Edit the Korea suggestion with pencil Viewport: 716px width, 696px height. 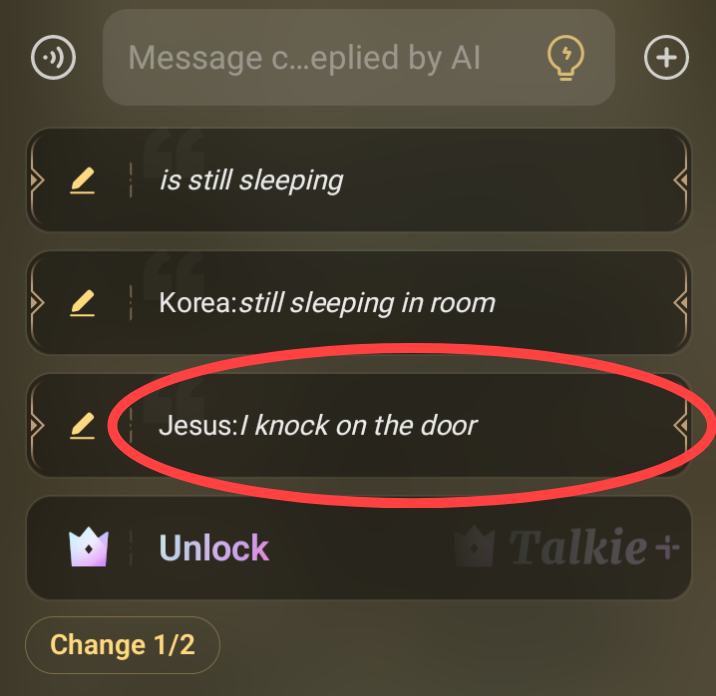click(x=82, y=303)
